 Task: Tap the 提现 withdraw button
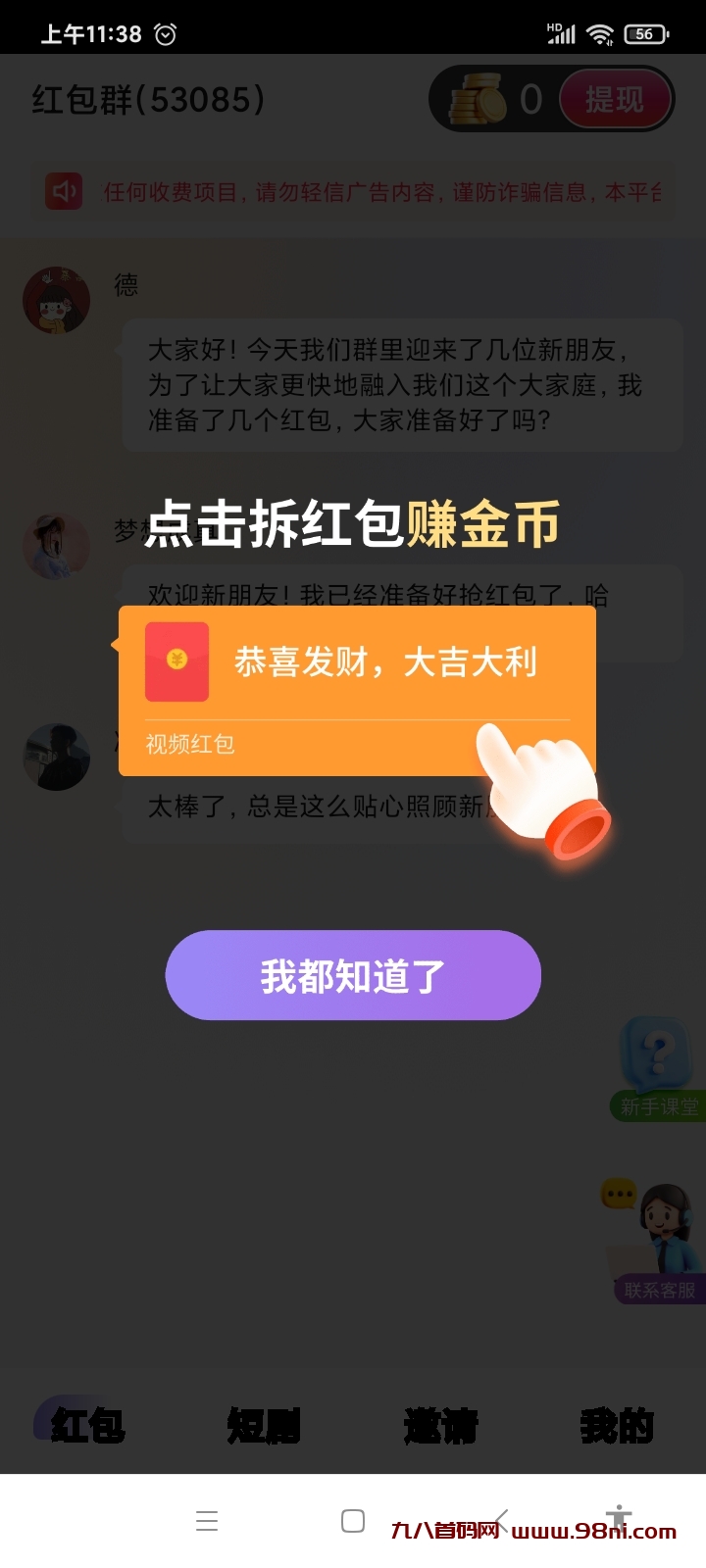(x=616, y=98)
